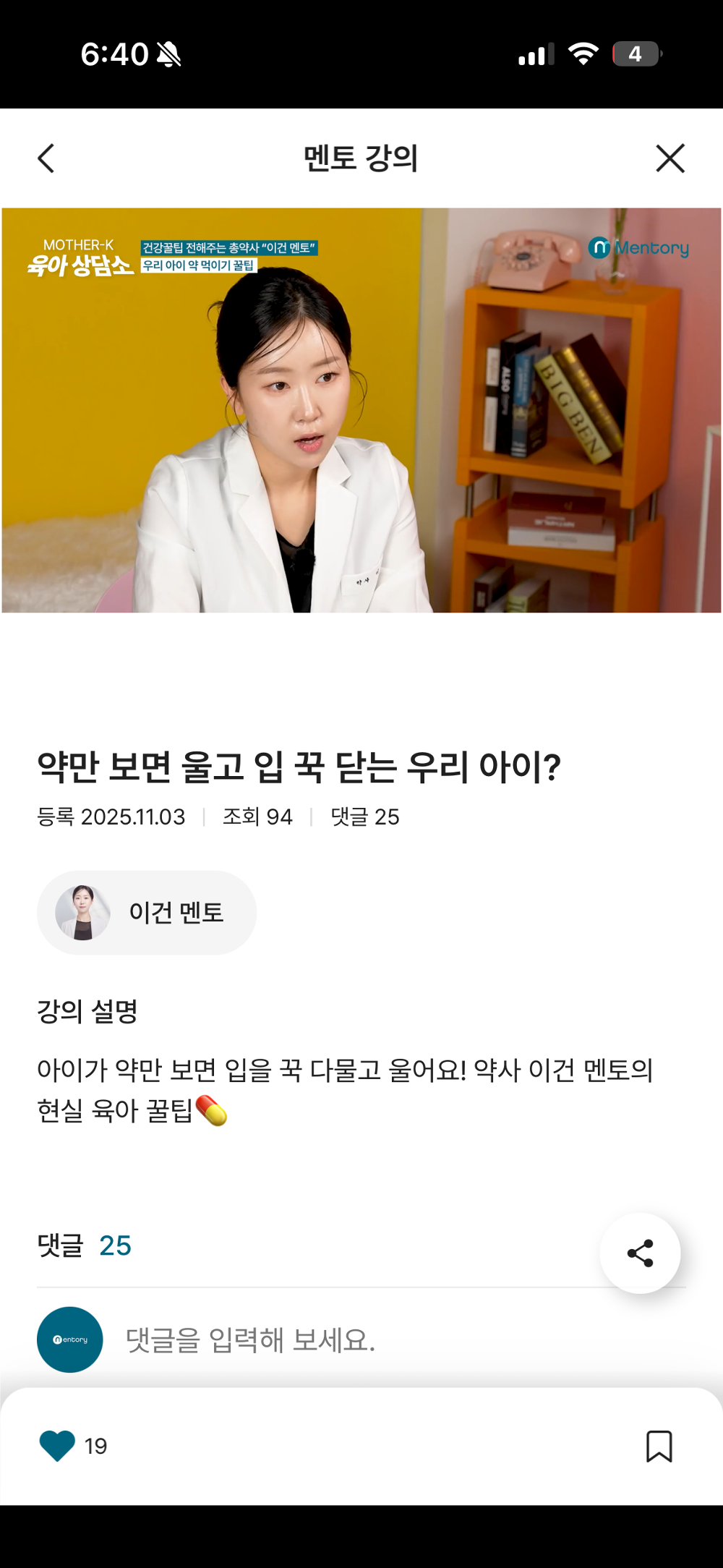The image size is (723, 1568).
Task: Go back using the left chevron arrow
Action: [x=46, y=158]
